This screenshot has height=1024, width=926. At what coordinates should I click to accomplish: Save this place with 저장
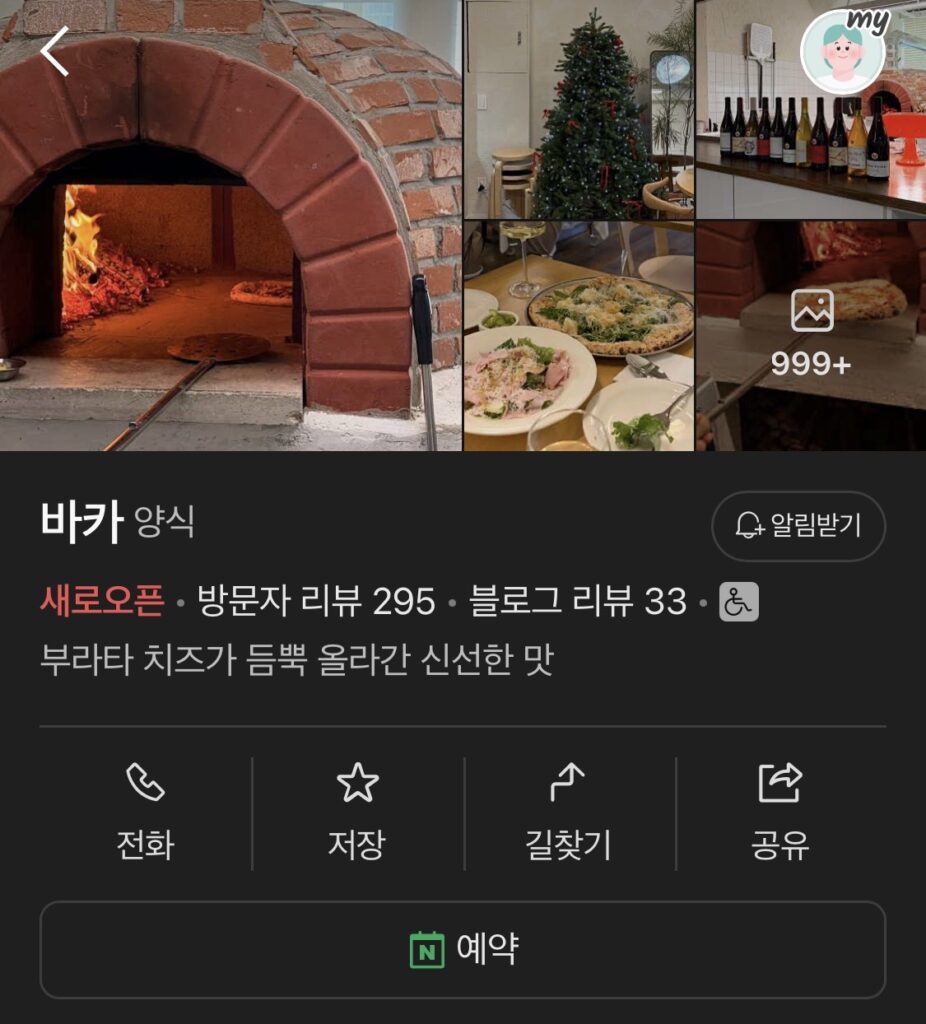[x=357, y=813]
